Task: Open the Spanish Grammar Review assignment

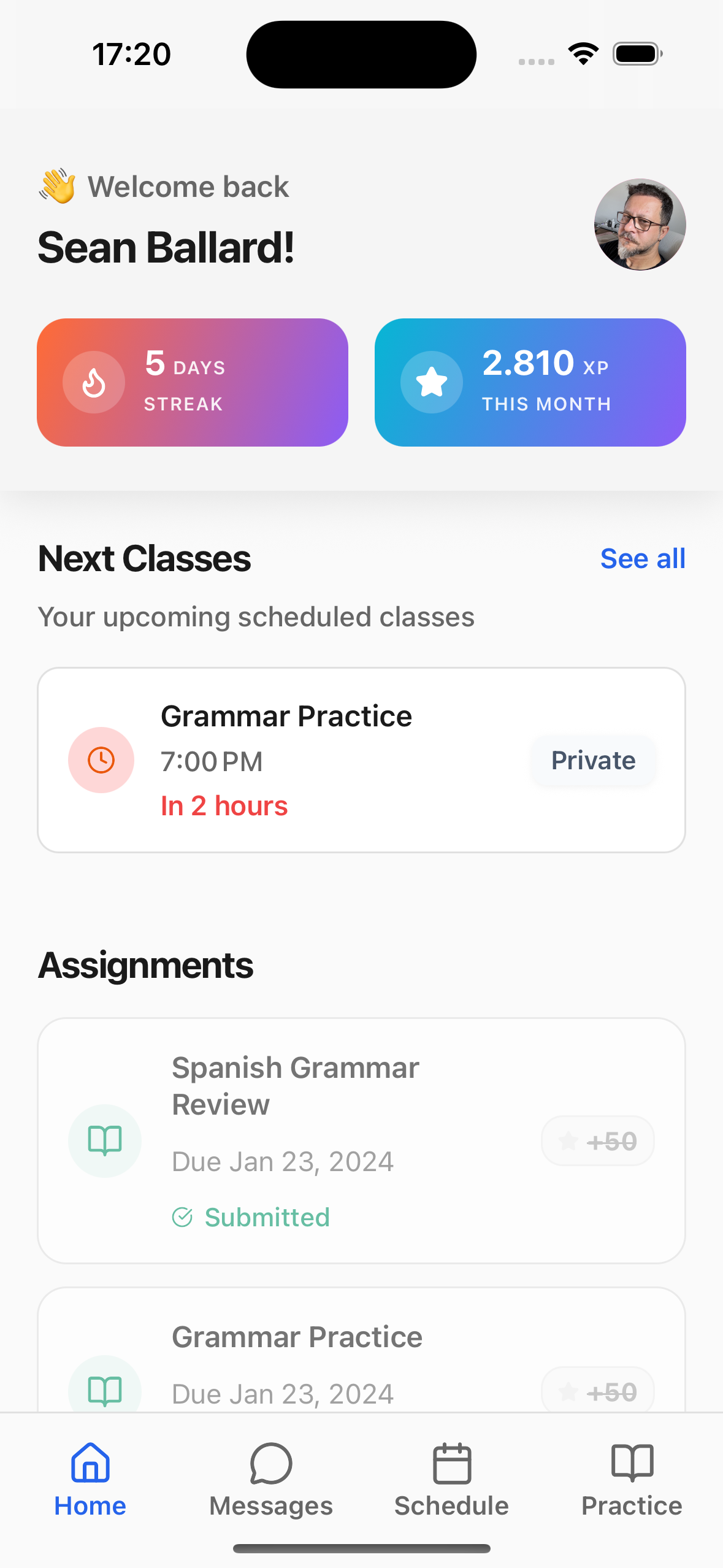Action: [x=362, y=1140]
